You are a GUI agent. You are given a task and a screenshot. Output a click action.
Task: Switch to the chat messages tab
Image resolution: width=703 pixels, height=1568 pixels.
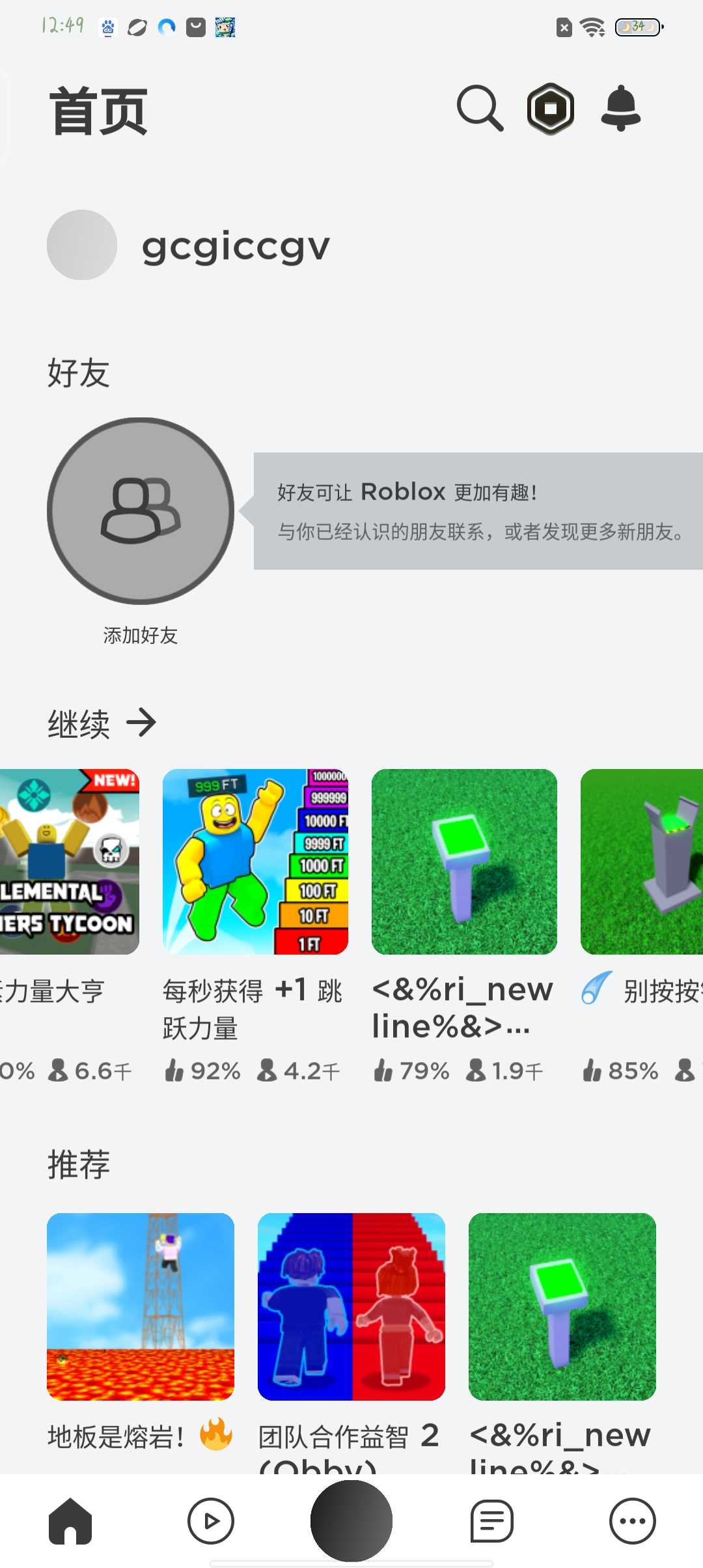pos(492,1521)
